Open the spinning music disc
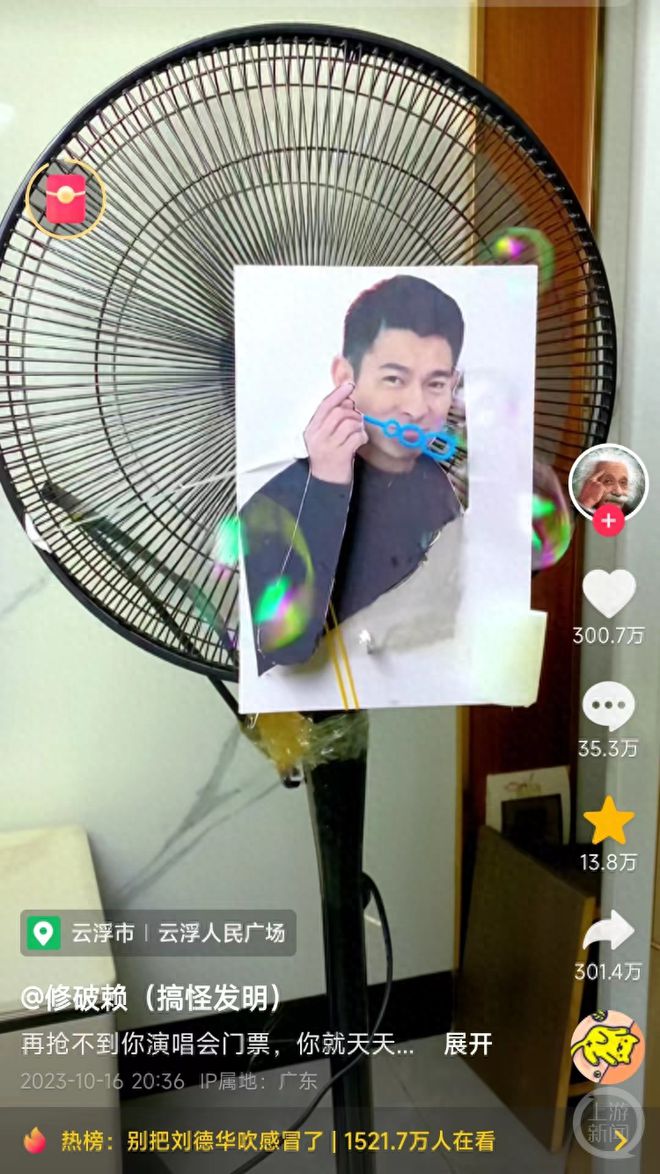The height and width of the screenshot is (1174, 660). (607, 1047)
